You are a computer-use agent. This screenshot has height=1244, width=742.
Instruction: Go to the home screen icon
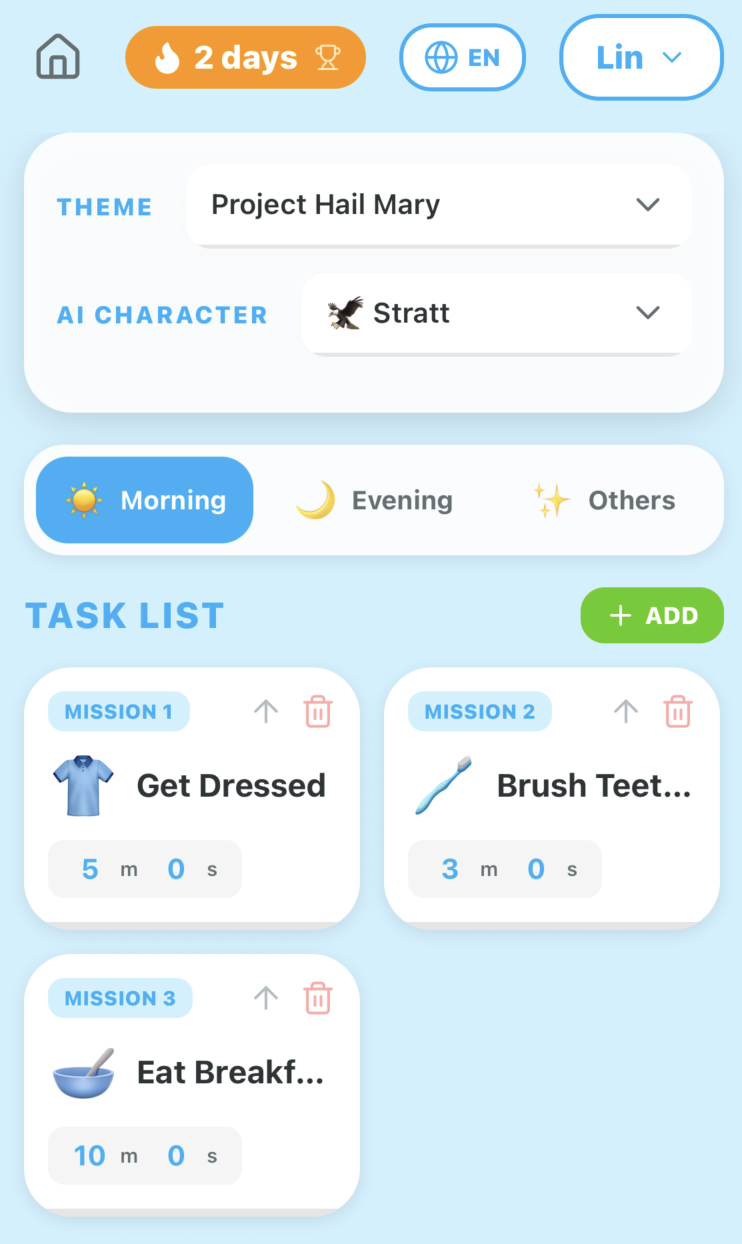point(58,58)
